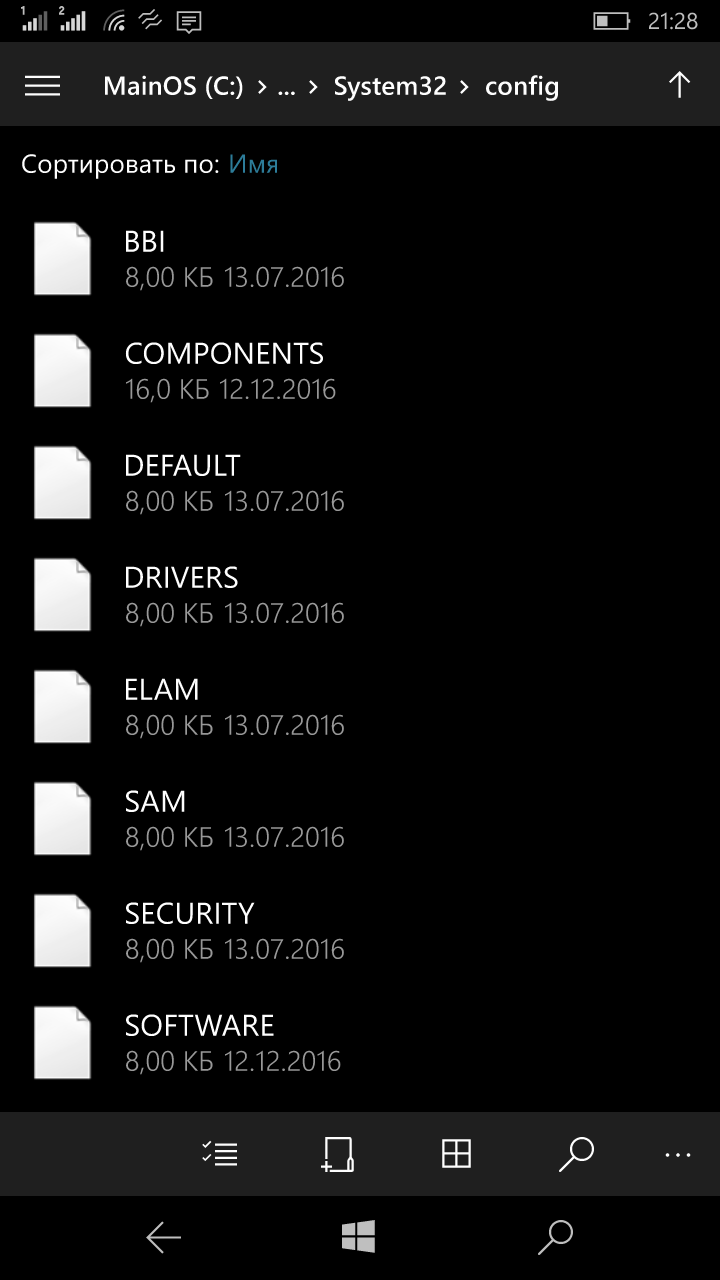This screenshot has width=720, height=1280.
Task: Open the SECURITY file
Action: point(360,930)
